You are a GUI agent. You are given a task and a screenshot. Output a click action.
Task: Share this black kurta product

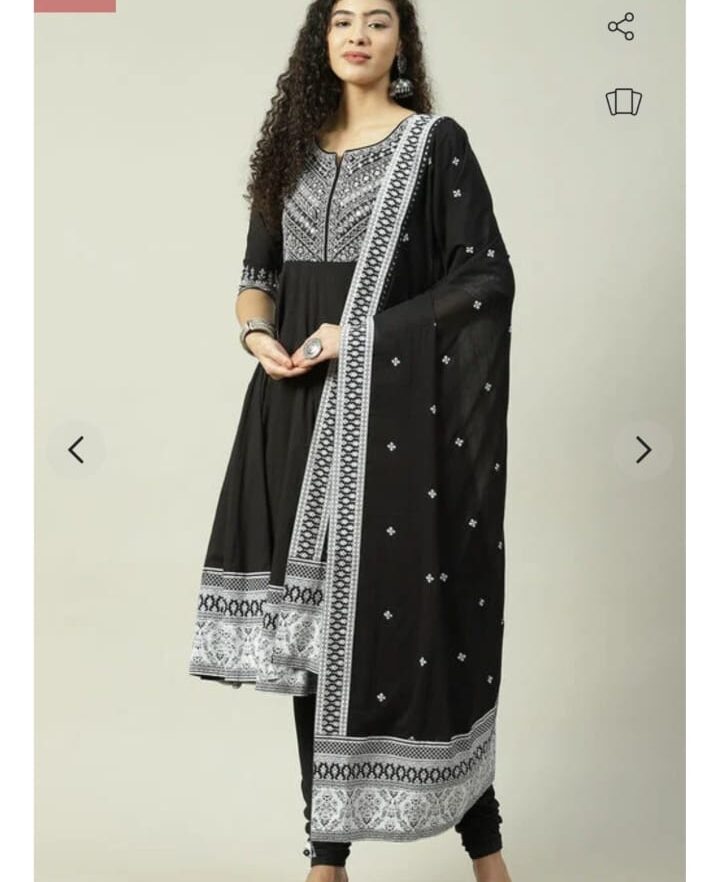(x=621, y=27)
